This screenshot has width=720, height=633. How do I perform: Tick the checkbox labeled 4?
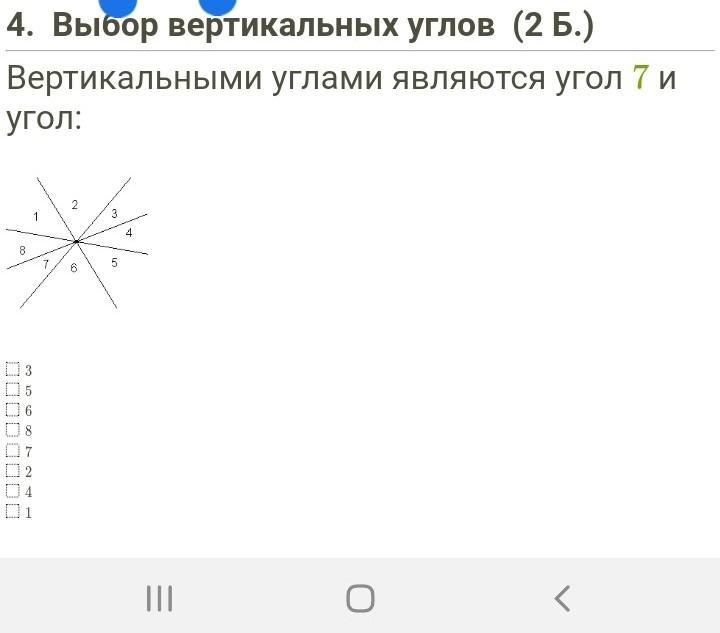[x=13, y=491]
